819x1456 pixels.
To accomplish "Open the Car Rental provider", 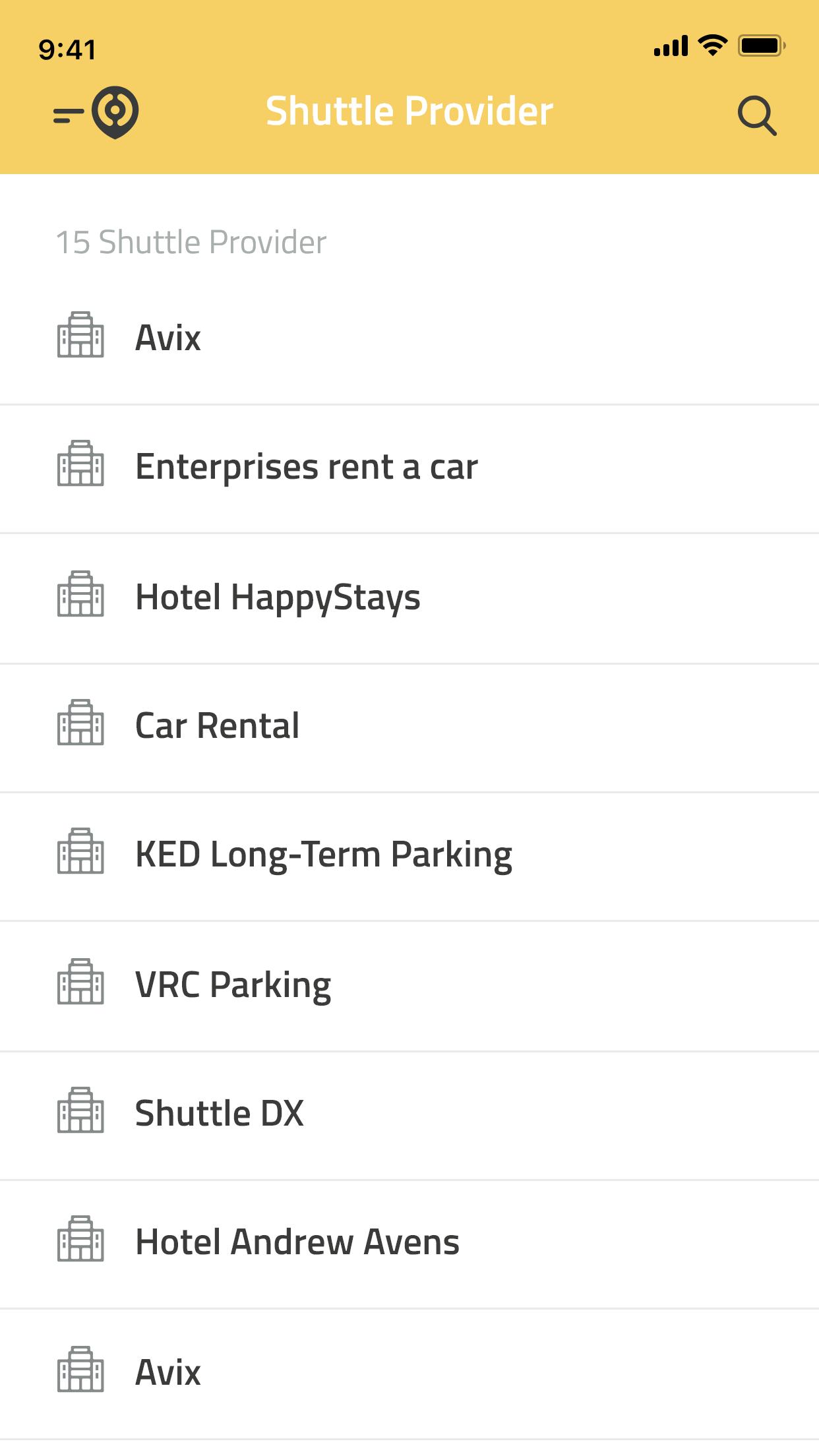I will [409, 728].
